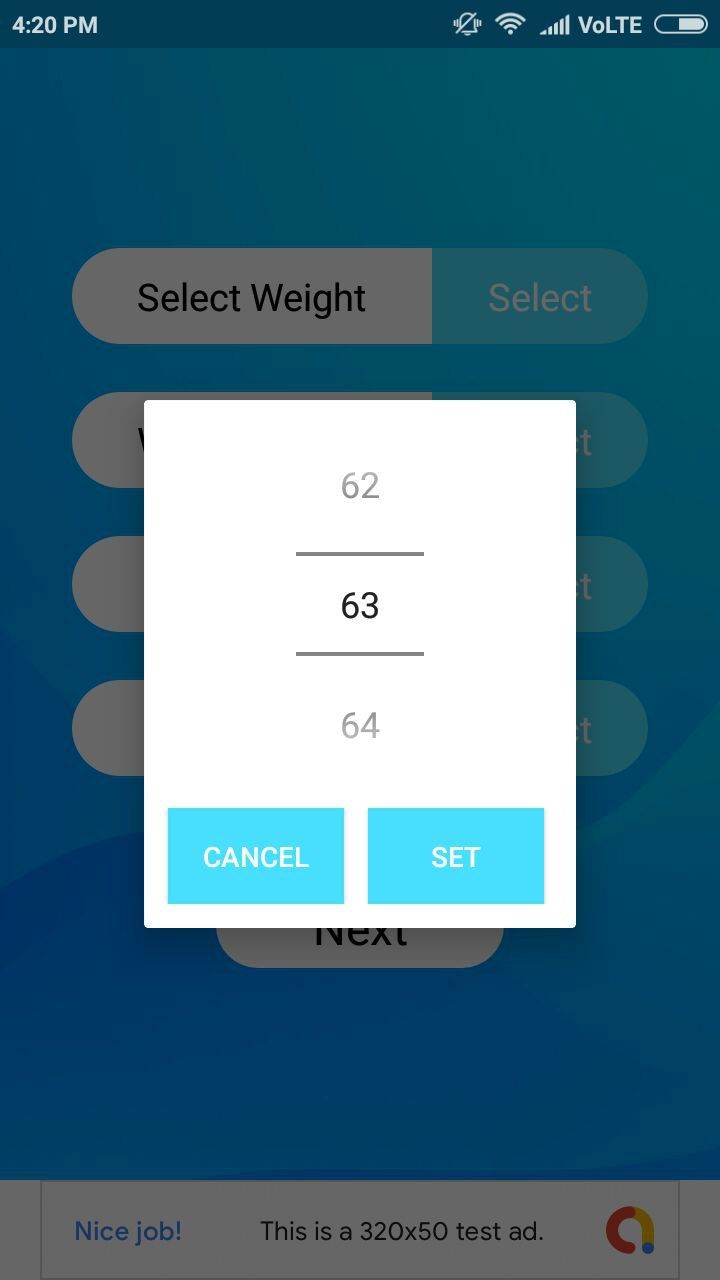Screen dimensions: 720x1280
Task: Confirm the selected weight with SET
Action: tap(456, 856)
